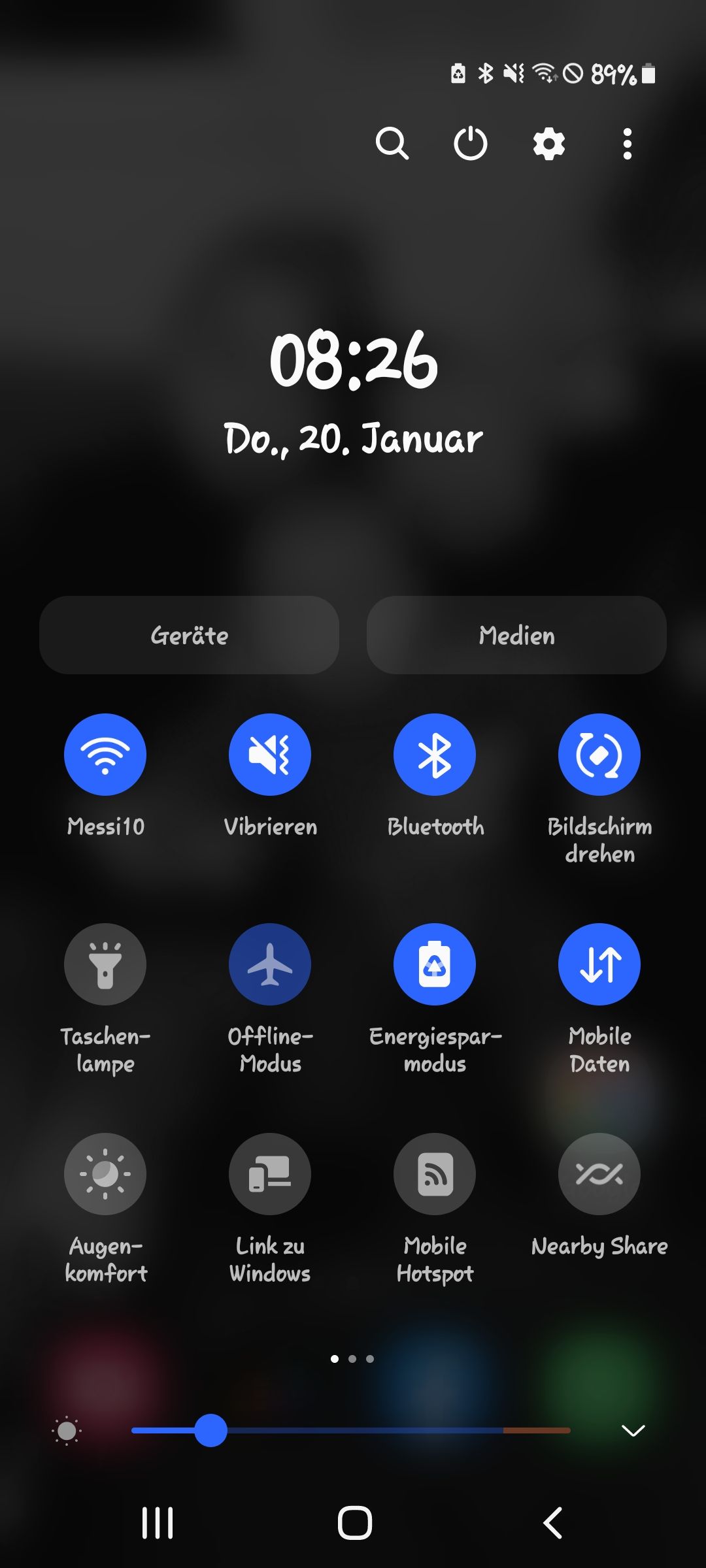This screenshot has width=706, height=1568.
Task: Turn off Mobile Daten
Action: 599,964
